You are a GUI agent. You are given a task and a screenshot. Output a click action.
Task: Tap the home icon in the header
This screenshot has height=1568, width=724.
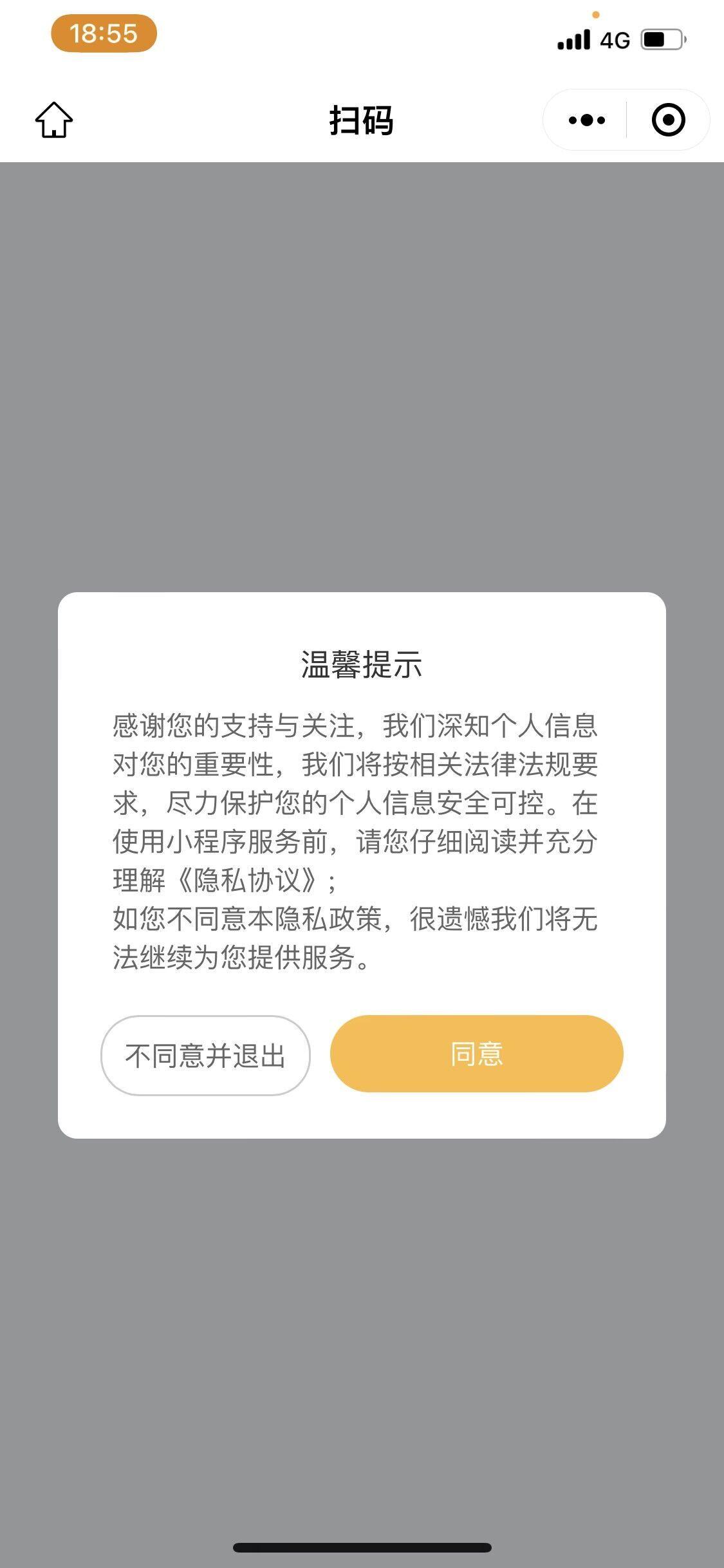[54, 120]
